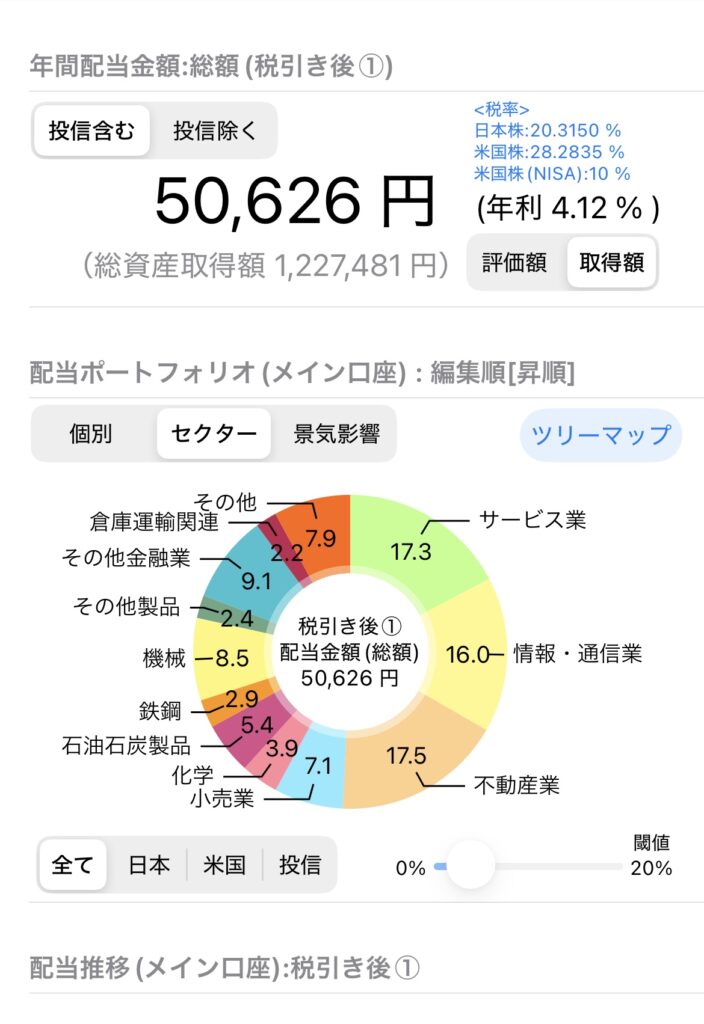Switch yield basis to 評価額
This screenshot has width=704, height=1024.
pos(514,263)
